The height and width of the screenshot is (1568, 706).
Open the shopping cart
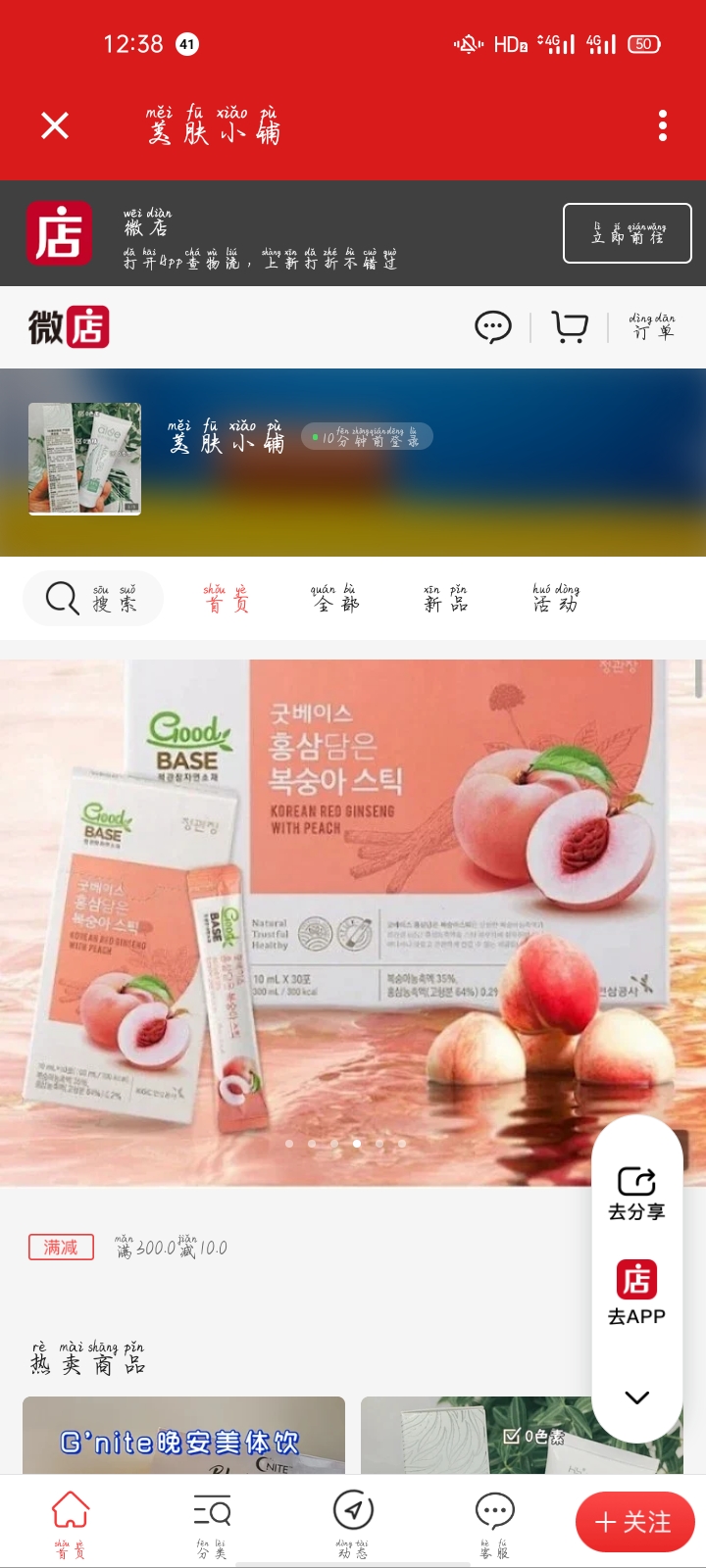click(570, 327)
